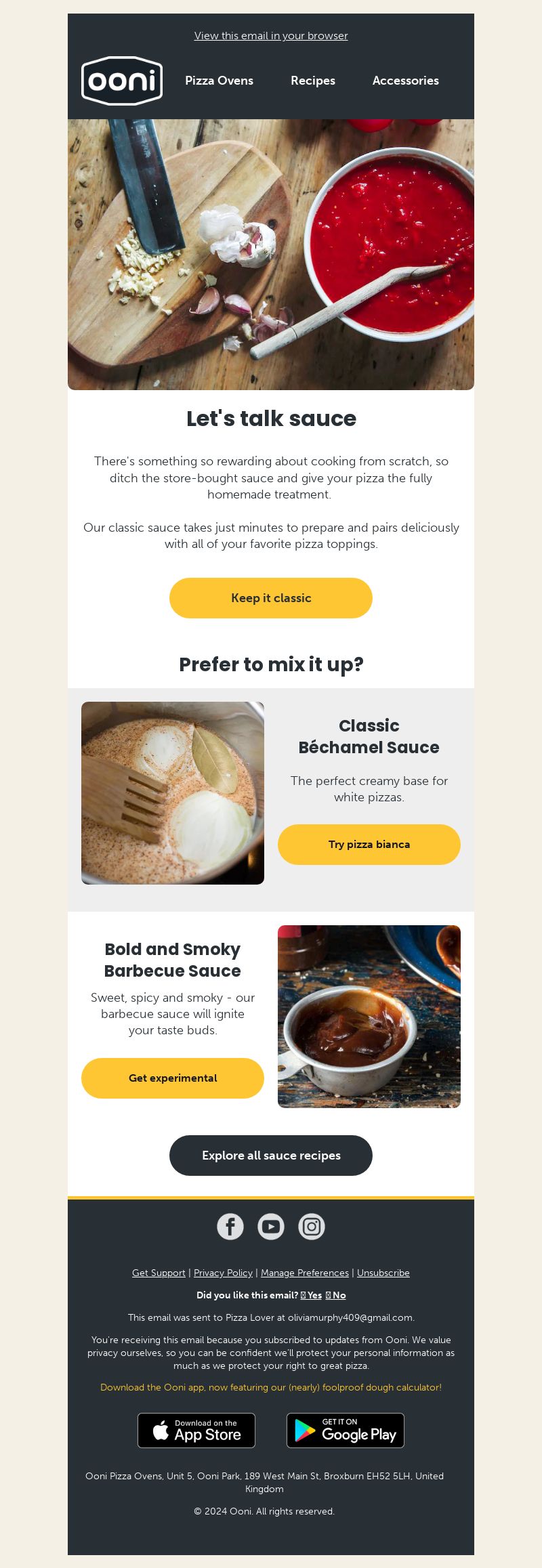Screen dimensions: 542x1568
Task: Open Ooni's Facebook page
Action: point(230,1227)
